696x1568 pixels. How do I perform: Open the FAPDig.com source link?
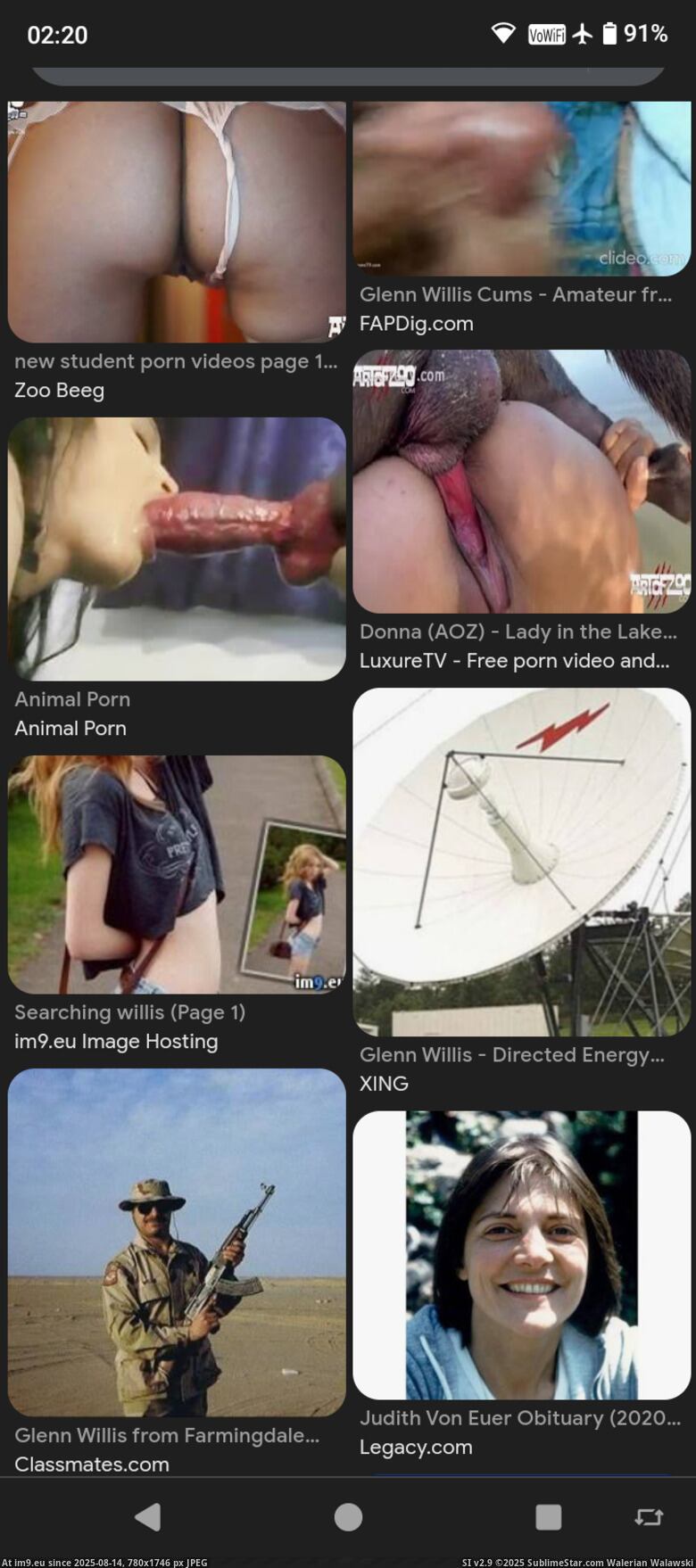416,324
